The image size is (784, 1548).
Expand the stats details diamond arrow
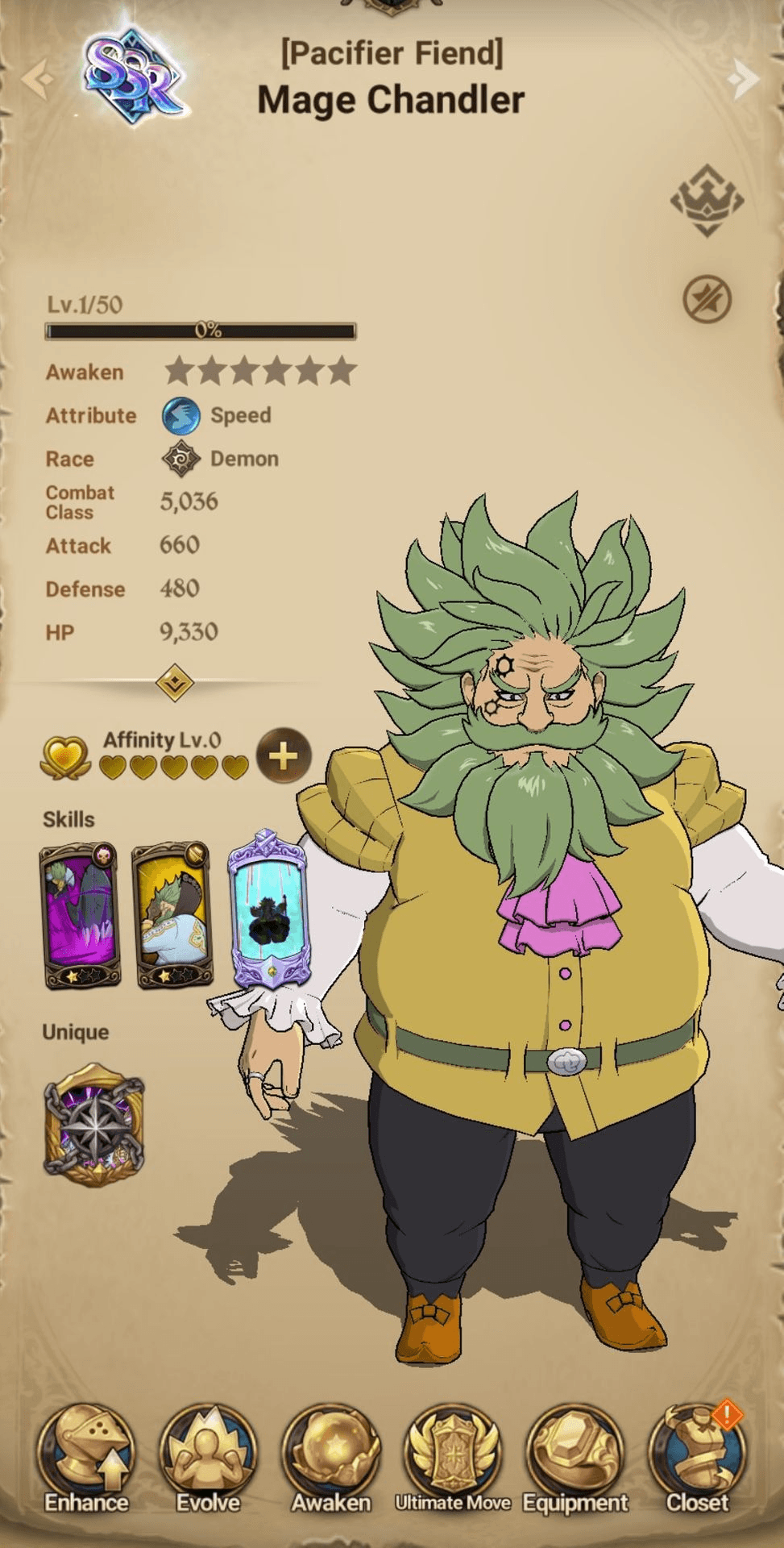click(174, 683)
